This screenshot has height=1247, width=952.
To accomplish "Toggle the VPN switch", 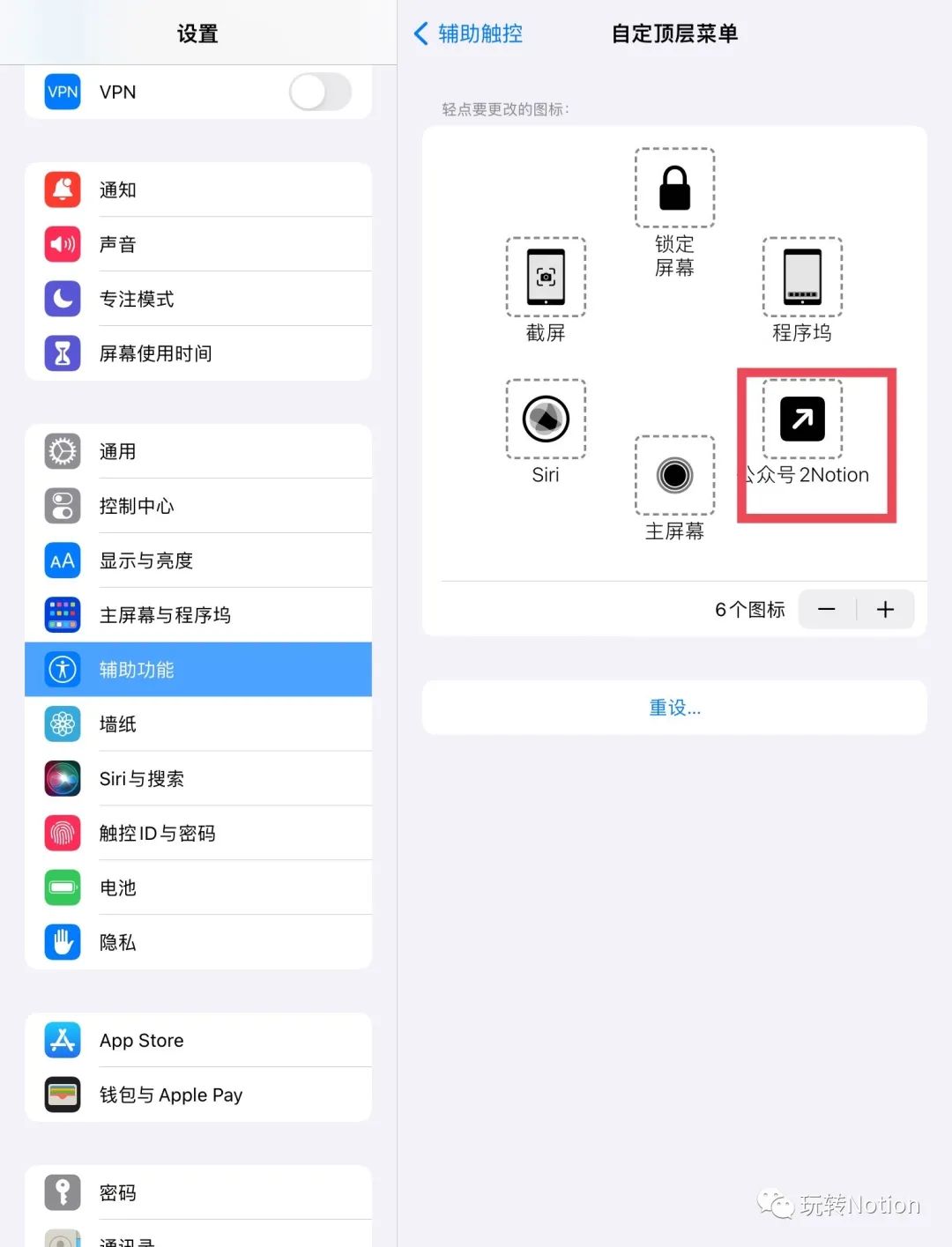I will click(320, 92).
